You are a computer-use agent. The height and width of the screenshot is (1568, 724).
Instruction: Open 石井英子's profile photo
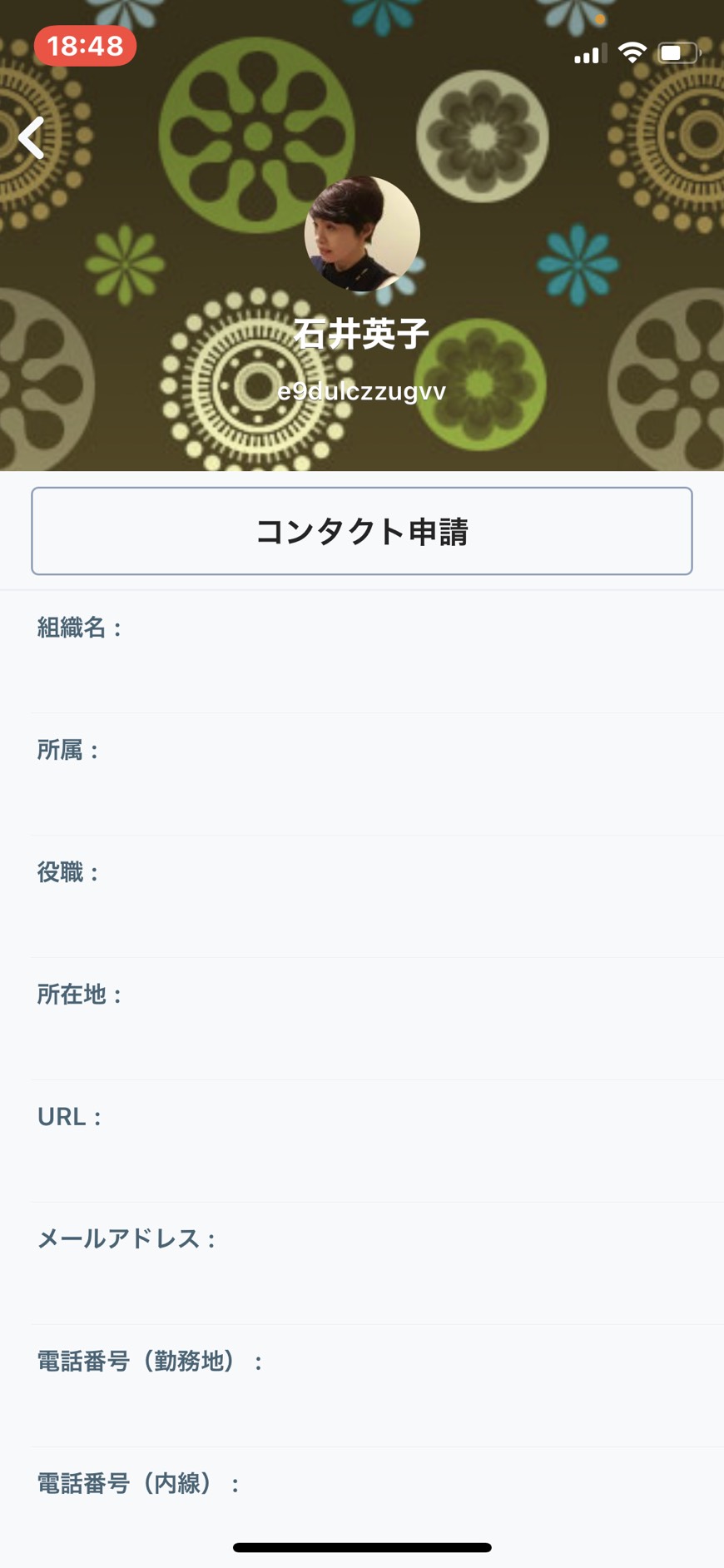pos(362,234)
